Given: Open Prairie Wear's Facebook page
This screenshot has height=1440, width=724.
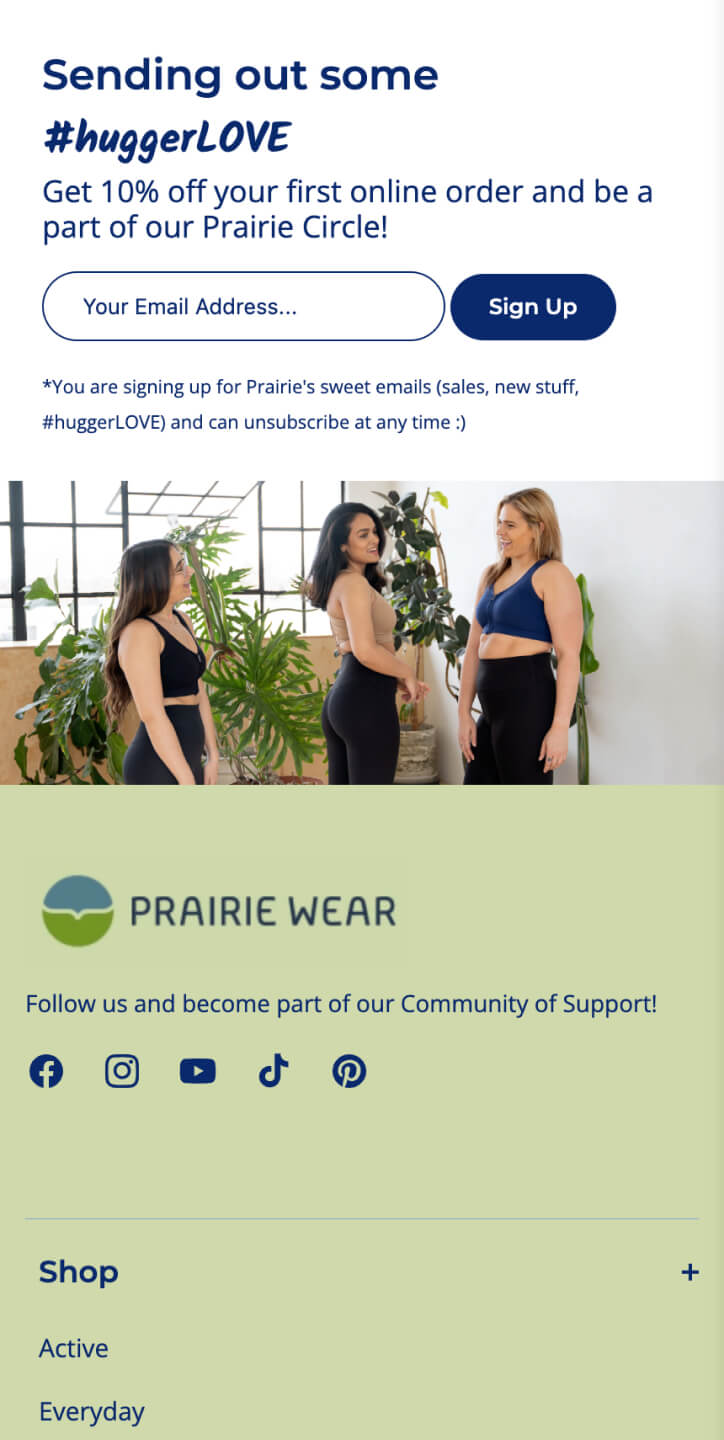Looking at the screenshot, I should 46,1071.
